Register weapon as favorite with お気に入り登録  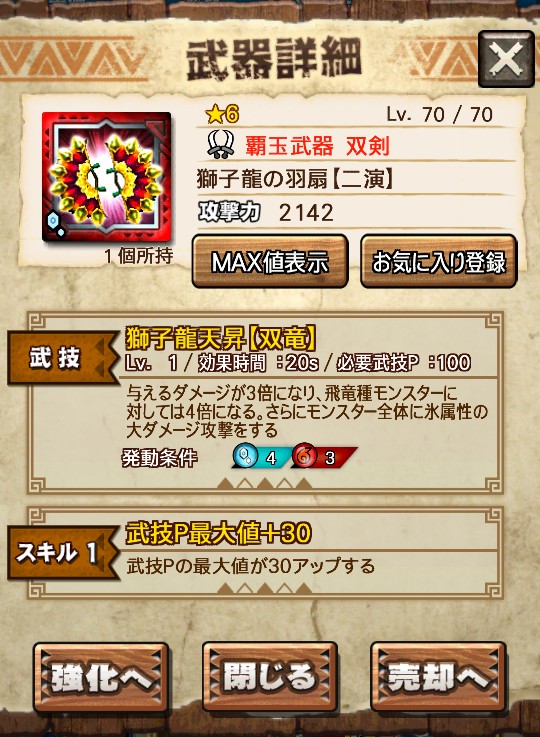click(x=438, y=261)
